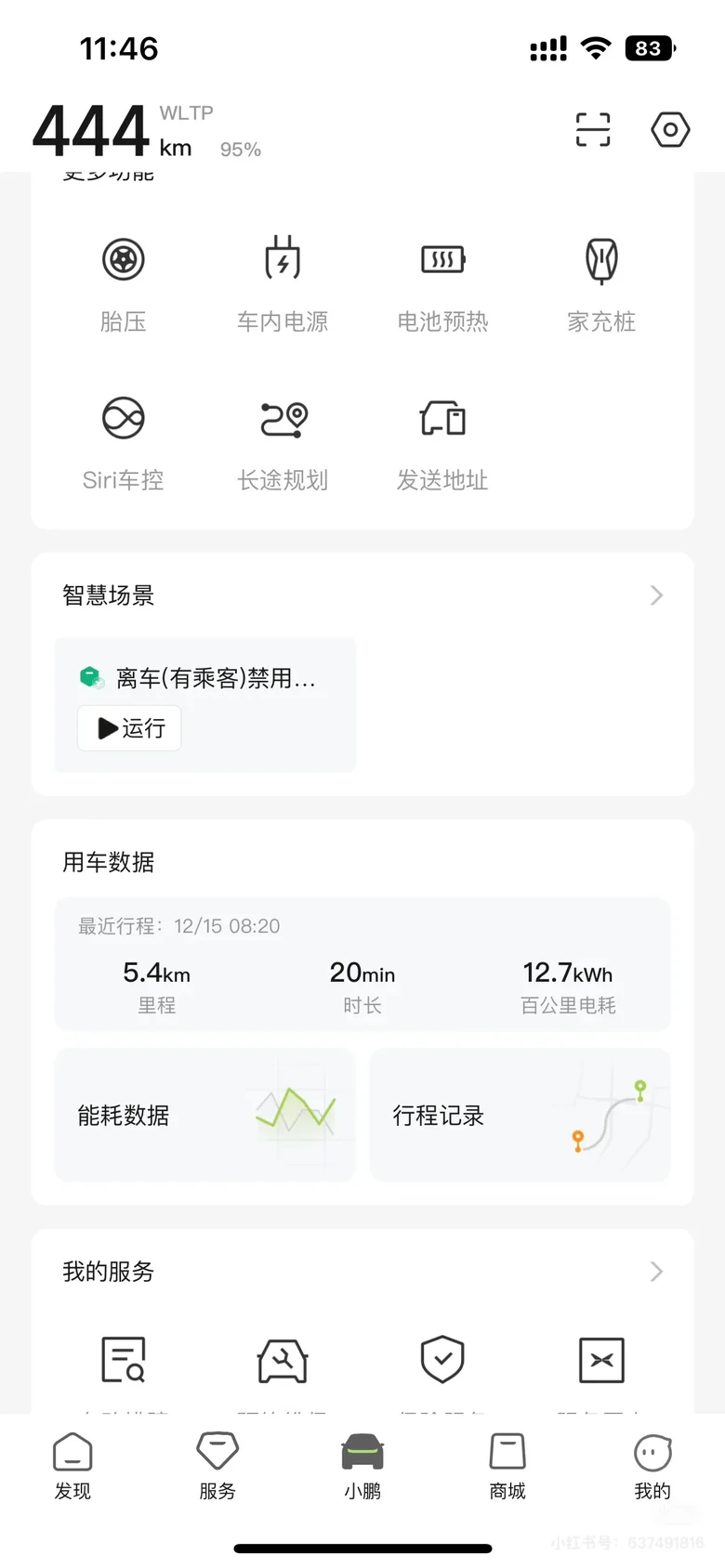Open the latest trip summary 12/15 08:20
725x1568 pixels.
pyautogui.click(x=362, y=964)
